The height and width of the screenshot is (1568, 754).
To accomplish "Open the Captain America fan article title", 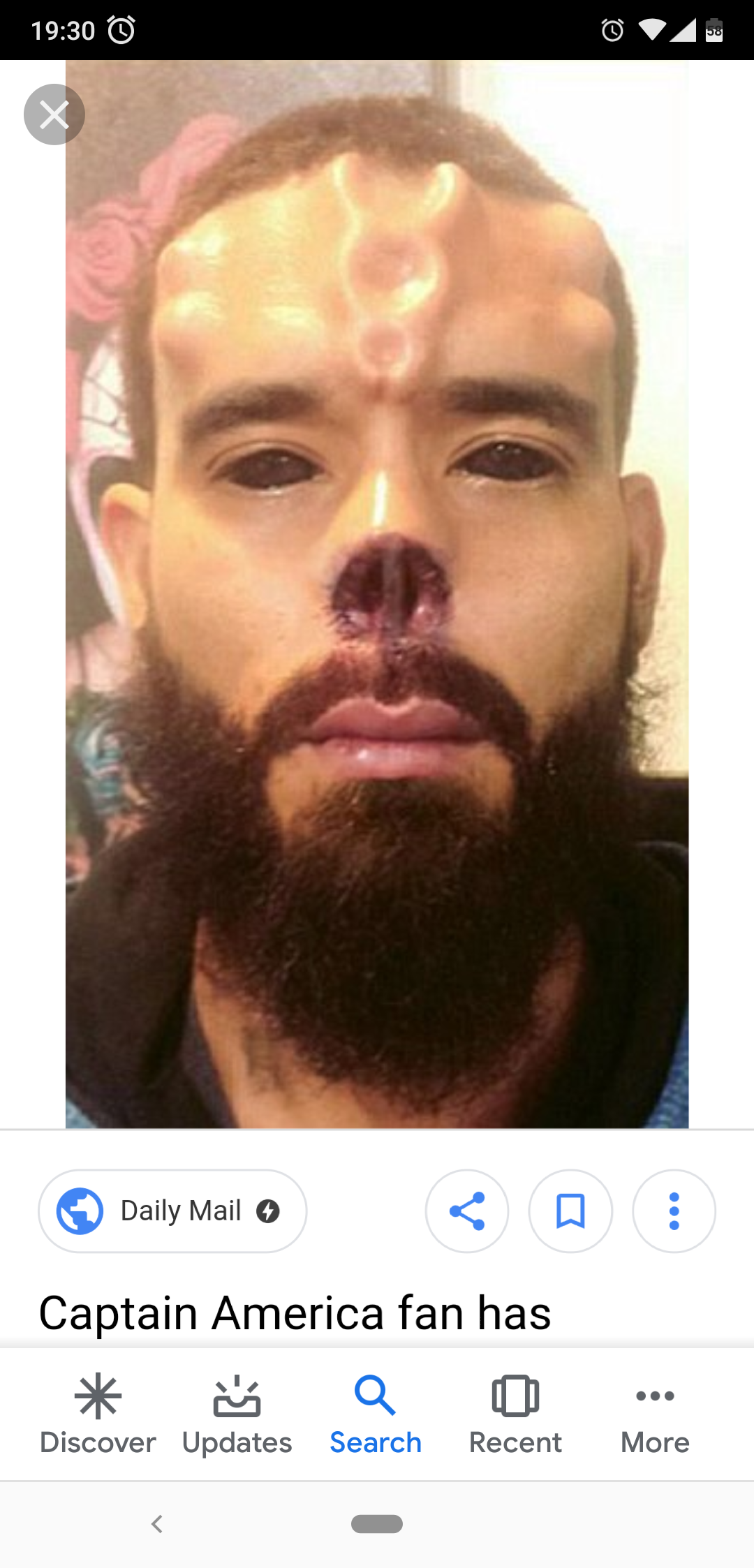I will coord(295,1313).
